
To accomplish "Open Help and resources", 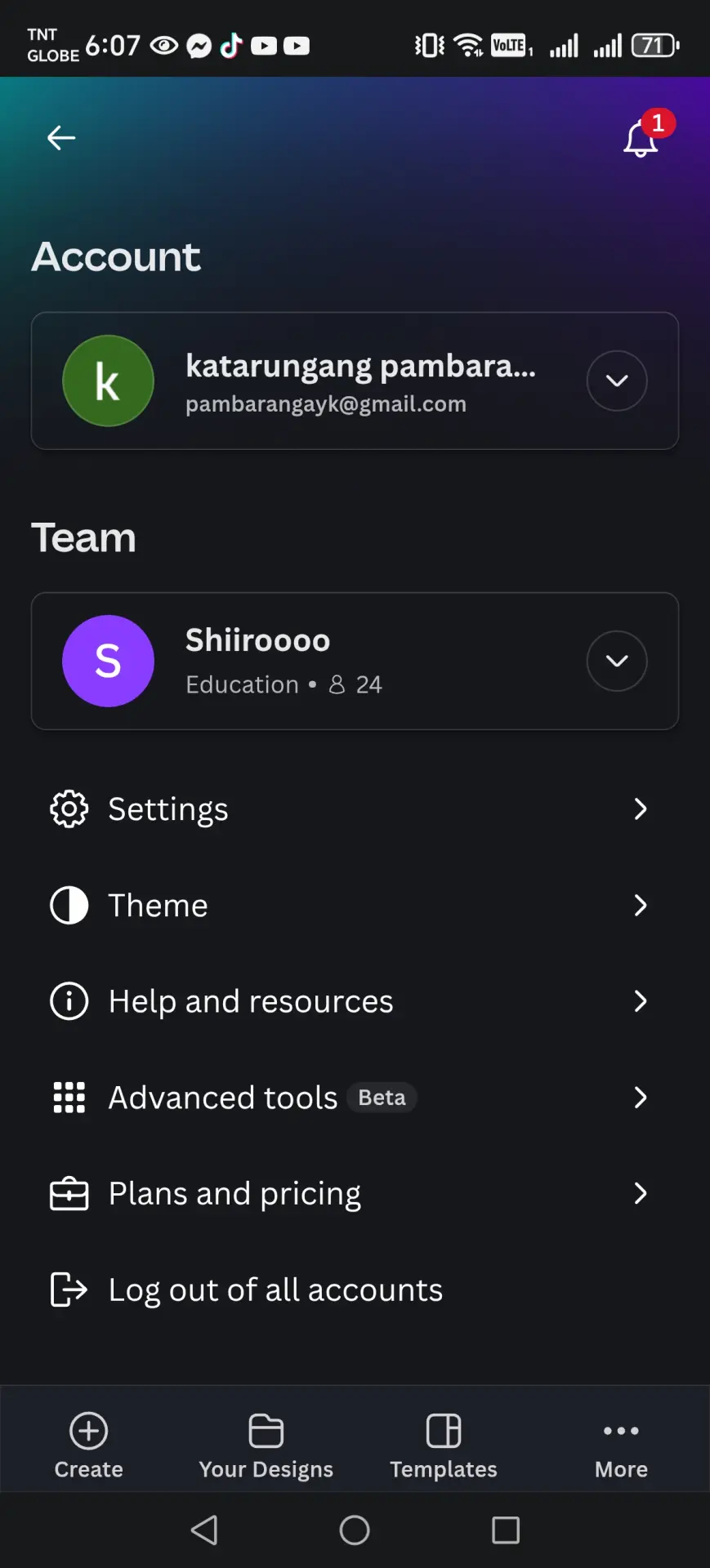I will pos(355,1001).
